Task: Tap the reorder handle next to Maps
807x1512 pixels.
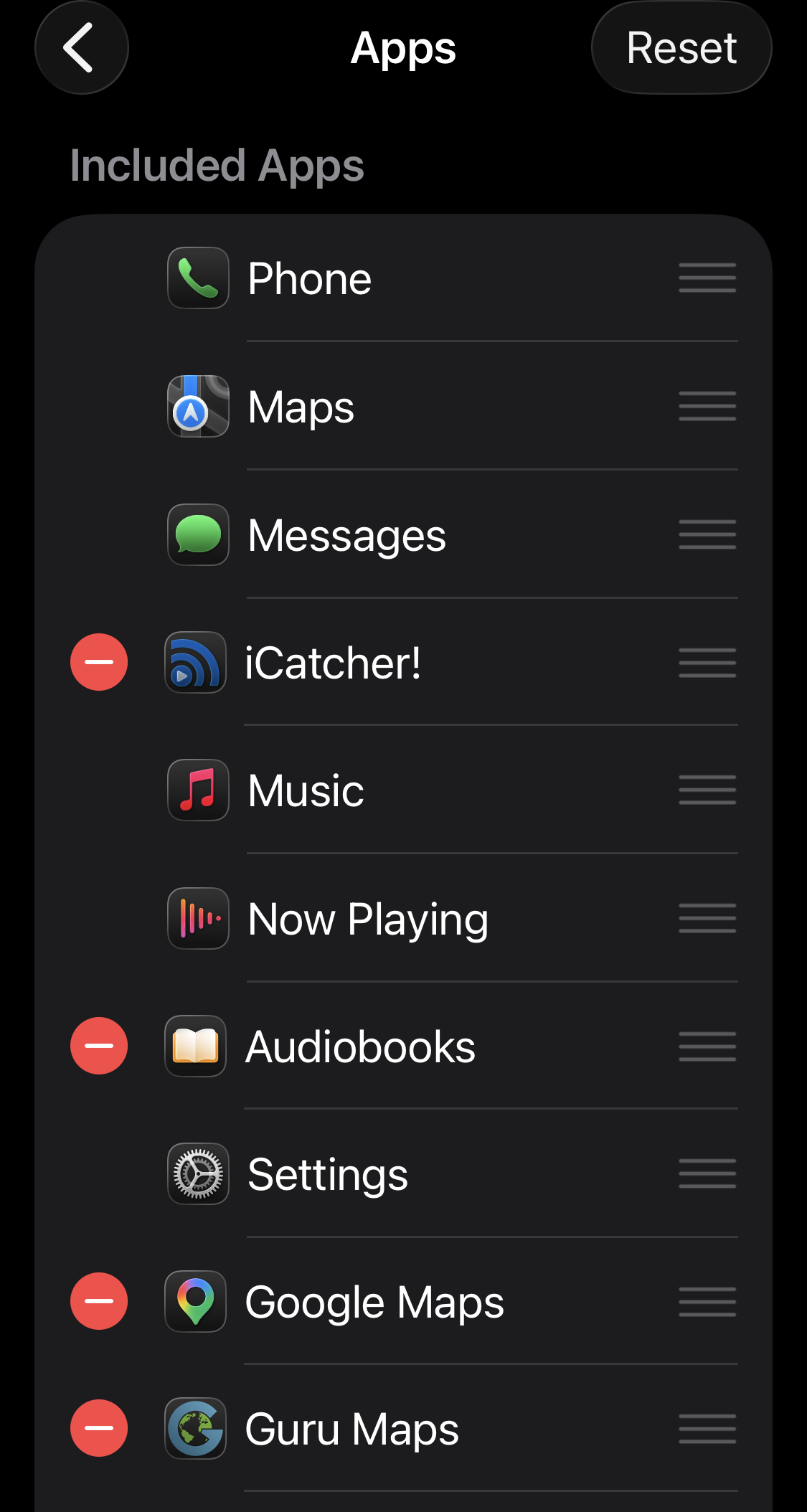Action: pos(707,406)
